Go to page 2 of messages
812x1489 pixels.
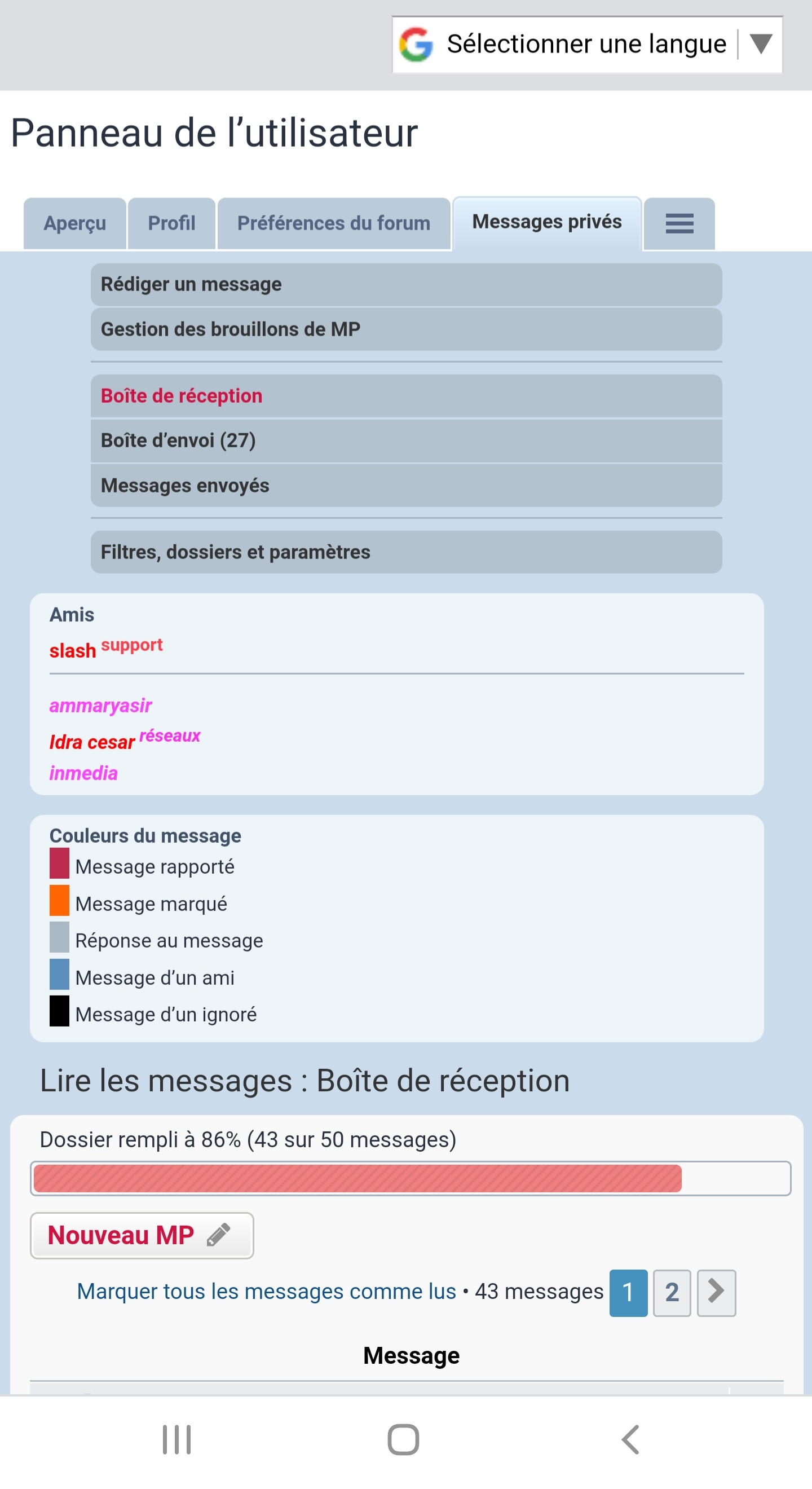pos(672,1293)
